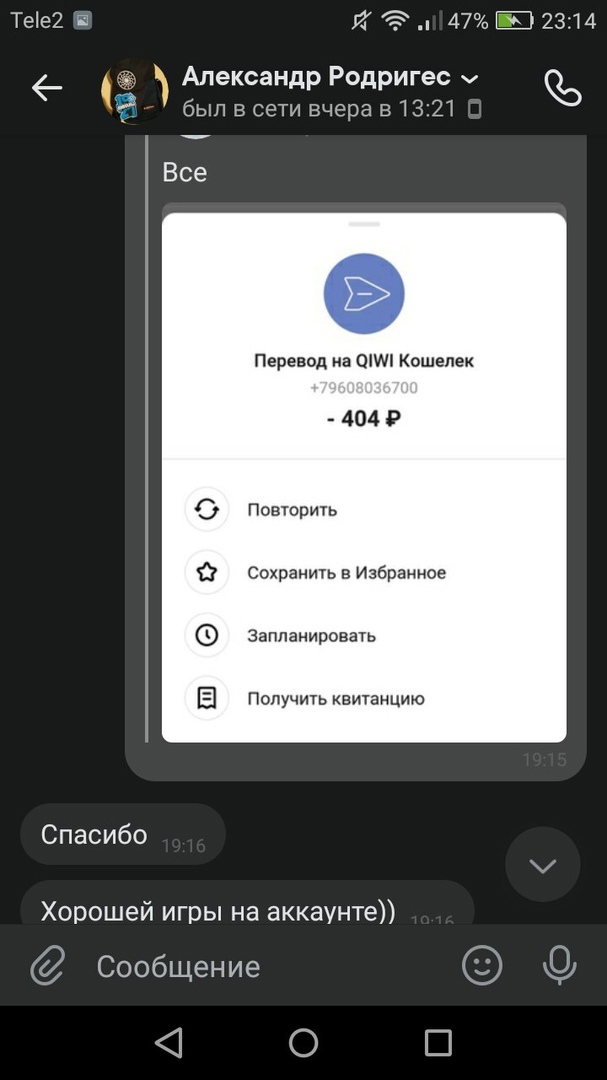
Task: Jump to the latest messages
Action: pyautogui.click(x=542, y=865)
